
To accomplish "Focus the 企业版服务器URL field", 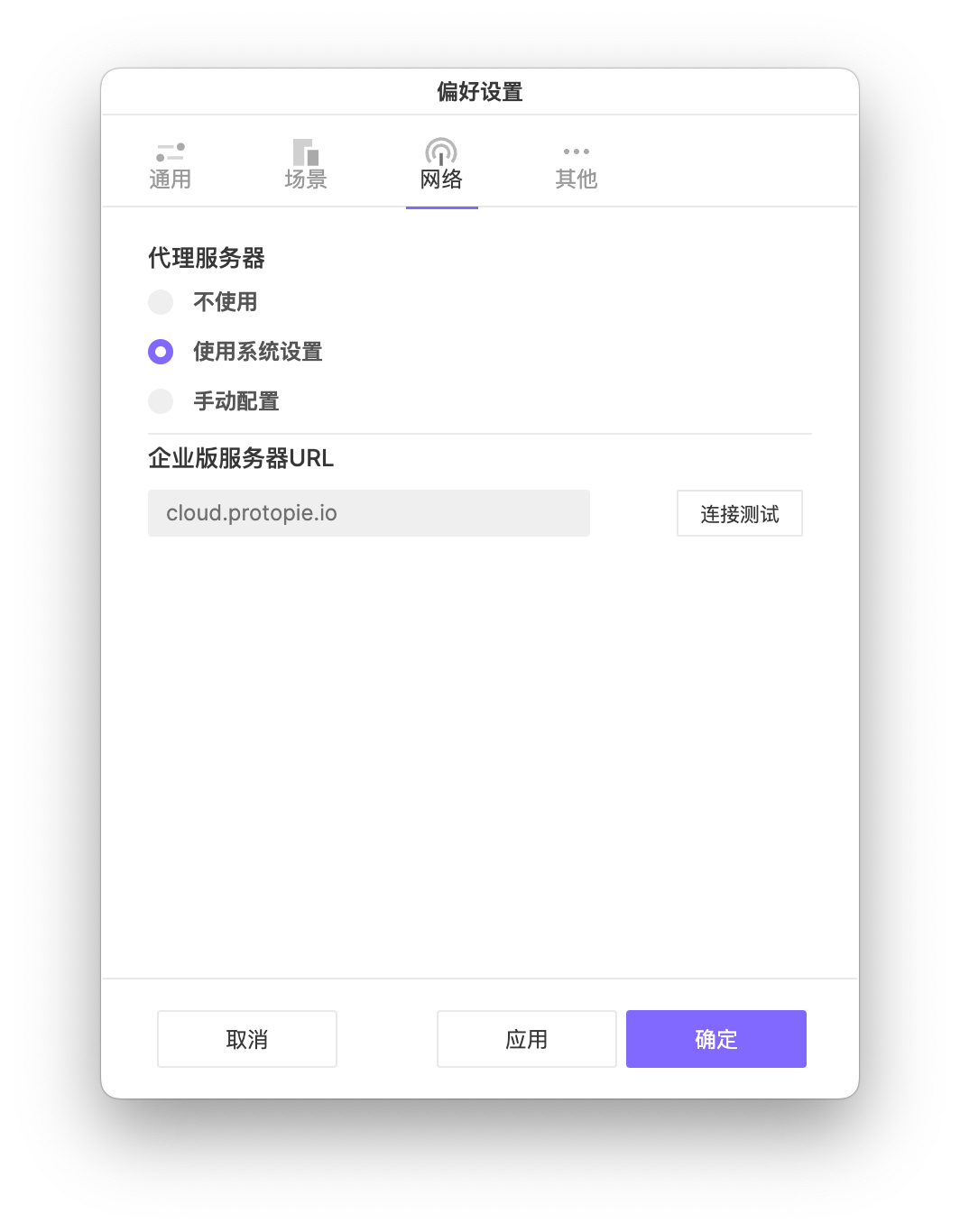I will pos(368,513).
